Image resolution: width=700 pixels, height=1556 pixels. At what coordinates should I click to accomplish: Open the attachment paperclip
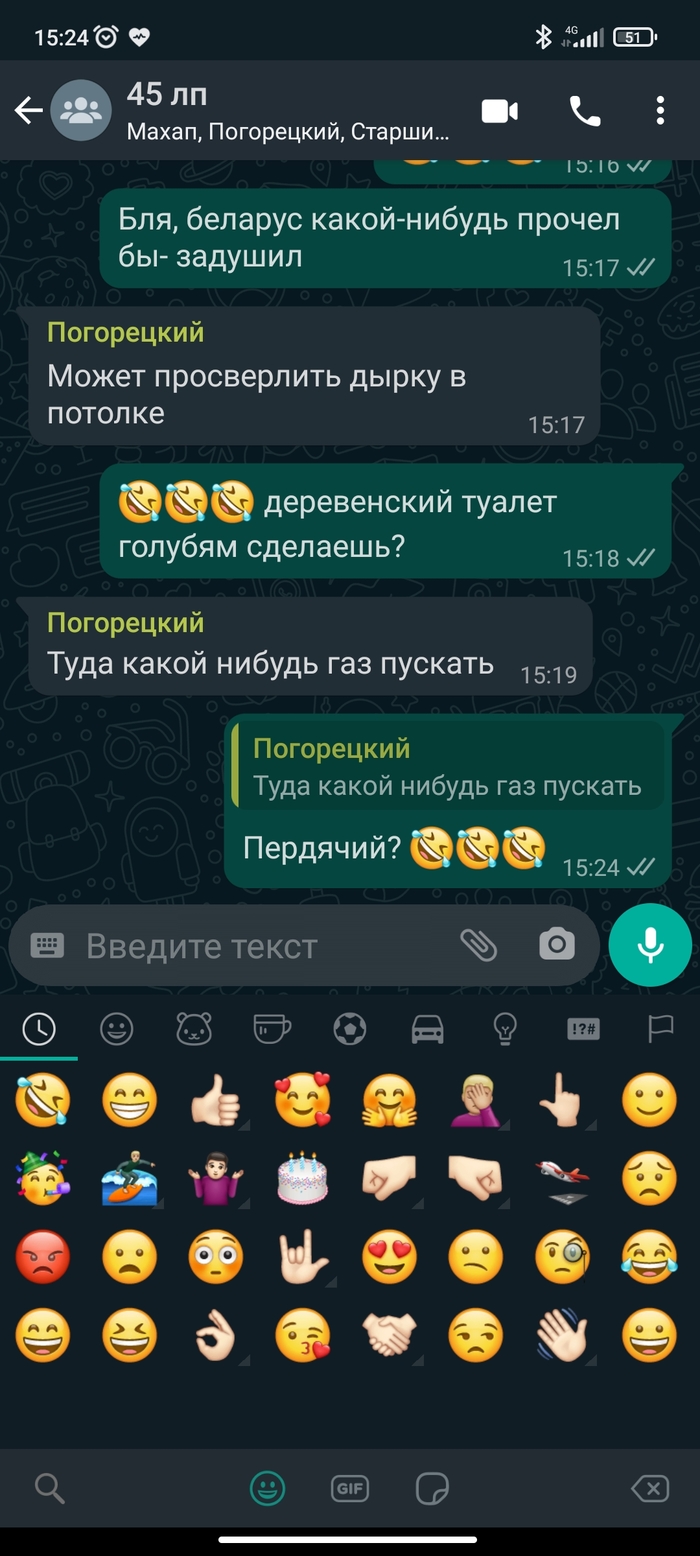tap(478, 944)
